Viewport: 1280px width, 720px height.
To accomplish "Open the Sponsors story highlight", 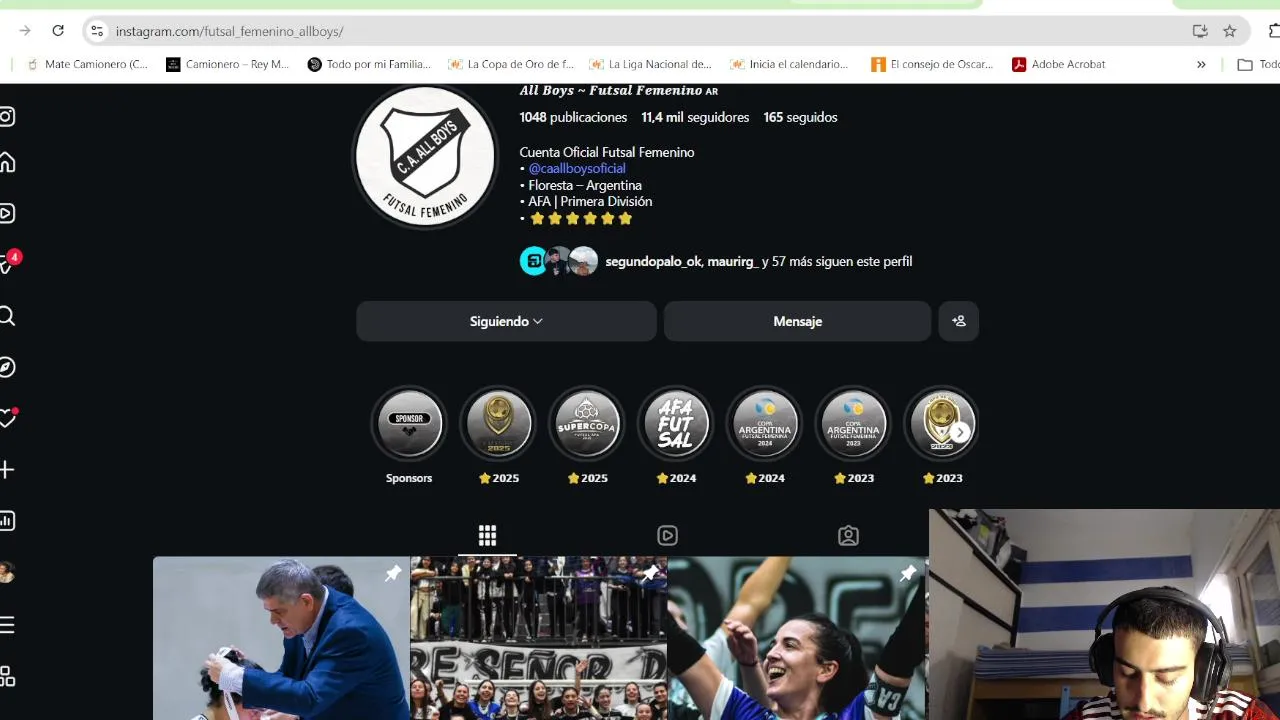I will [409, 424].
